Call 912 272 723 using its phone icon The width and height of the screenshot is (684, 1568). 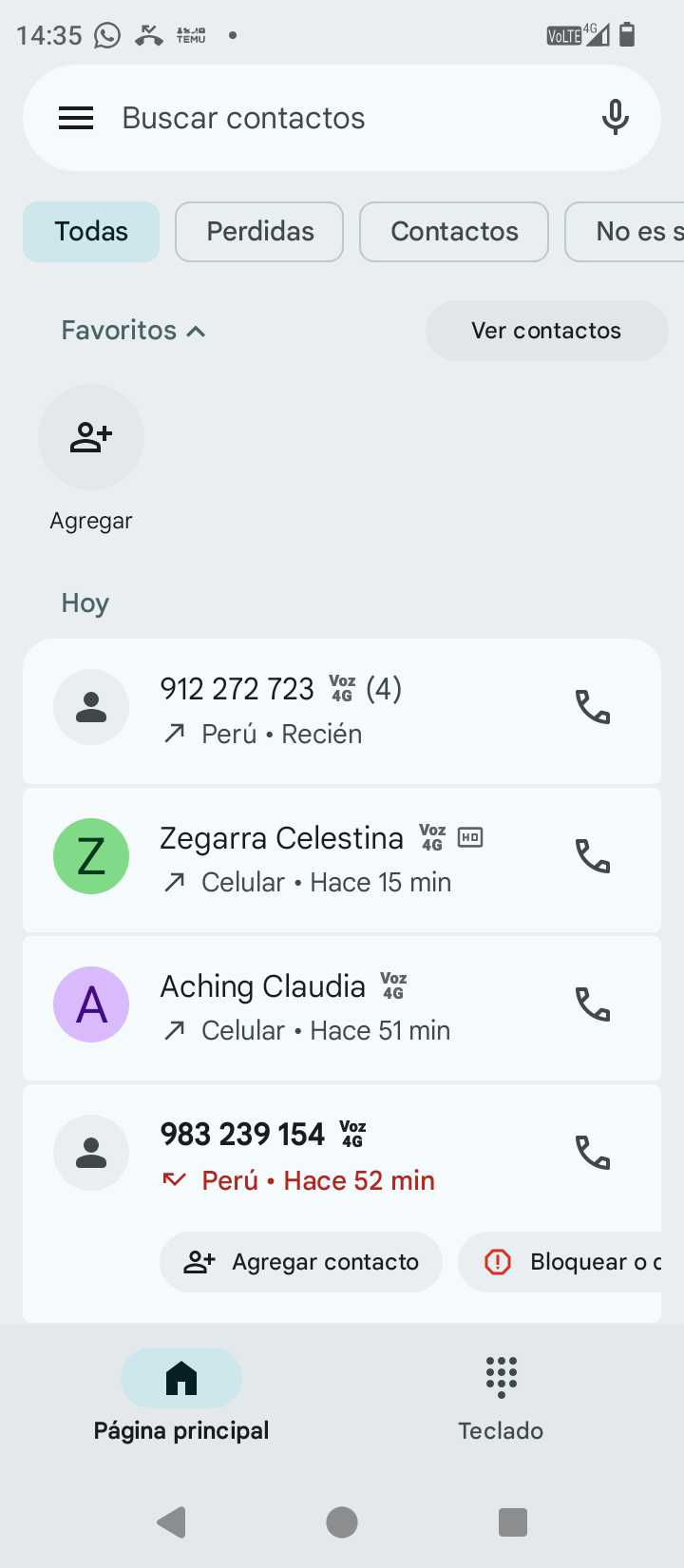tap(593, 708)
